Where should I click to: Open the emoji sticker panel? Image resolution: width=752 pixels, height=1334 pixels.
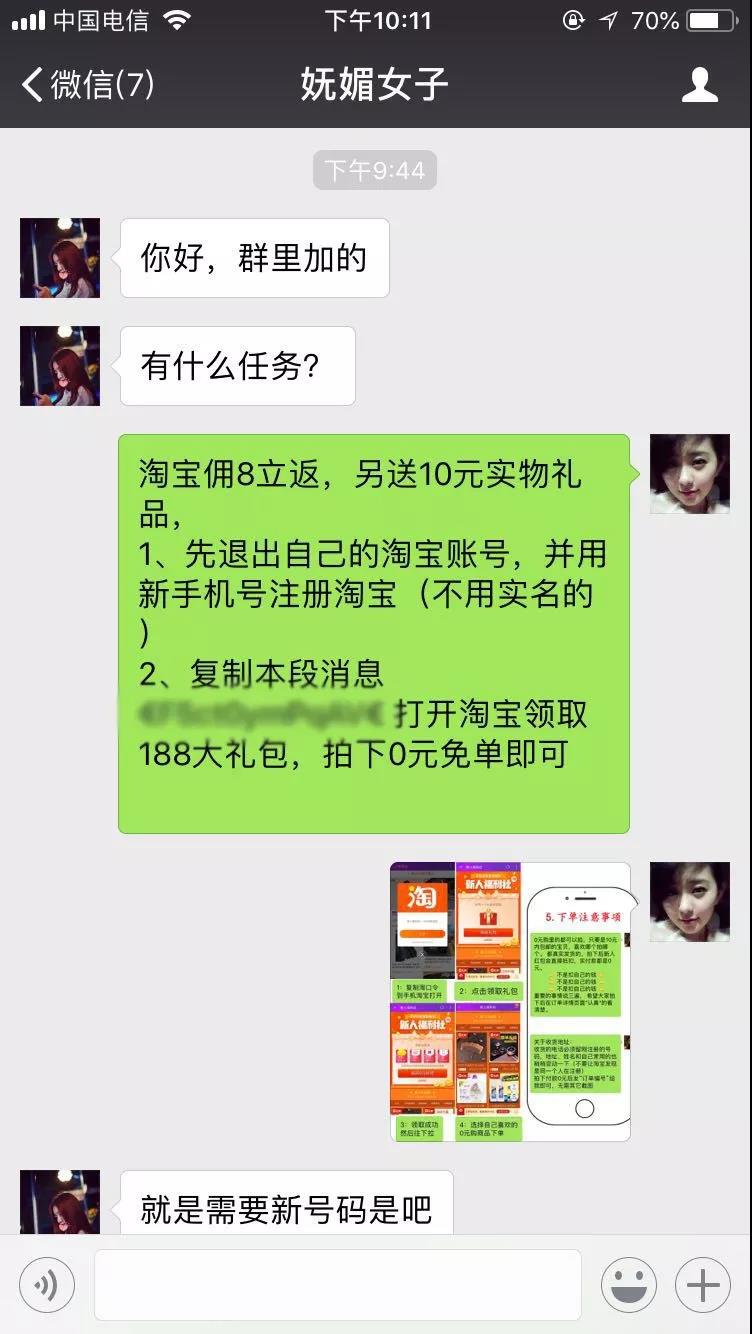coord(628,1285)
